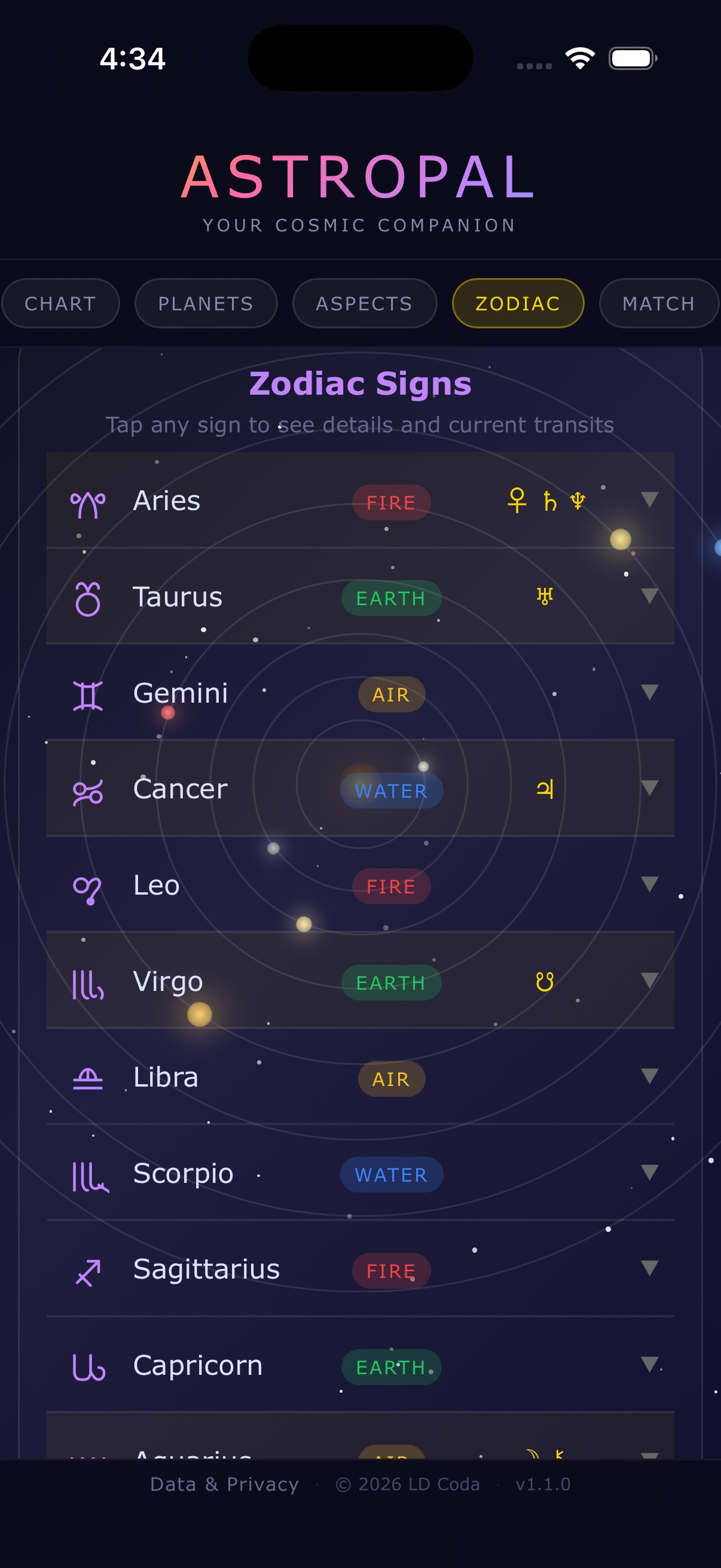Click the Gemini twins glyph icon
Viewport: 721px width, 1568px height.
87,694
